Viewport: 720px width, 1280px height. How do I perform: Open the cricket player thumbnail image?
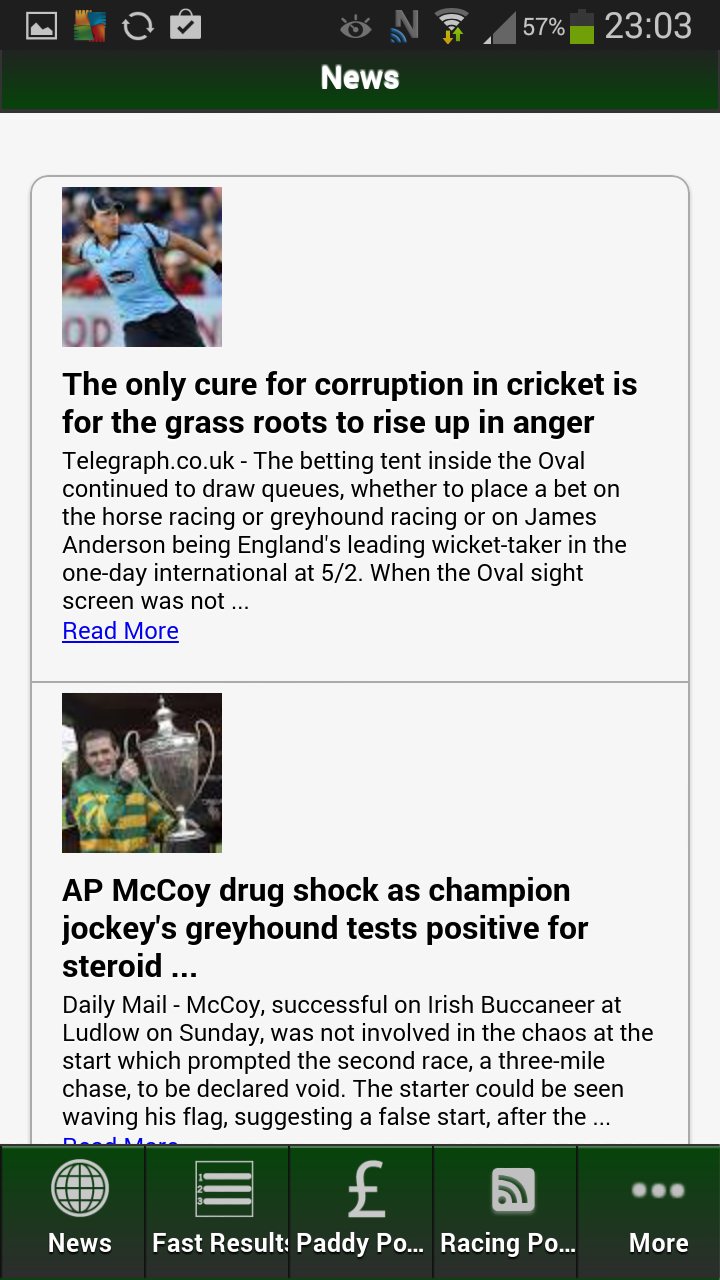[x=142, y=267]
